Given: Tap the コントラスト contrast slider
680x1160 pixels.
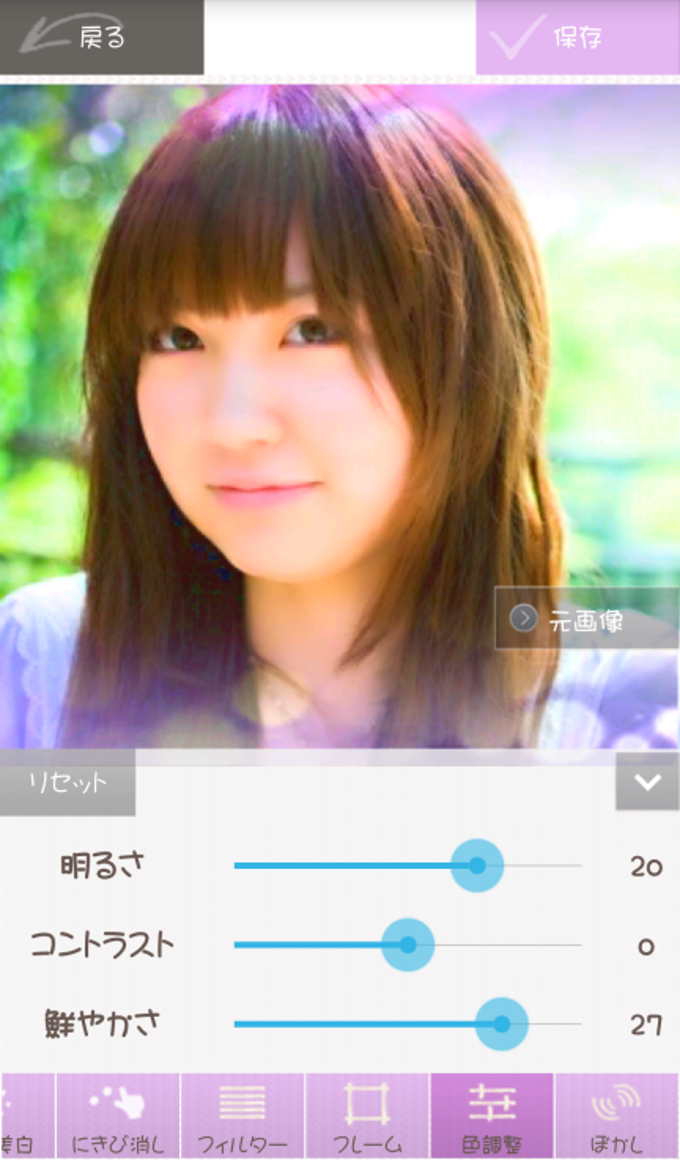Looking at the screenshot, I should tap(408, 945).
